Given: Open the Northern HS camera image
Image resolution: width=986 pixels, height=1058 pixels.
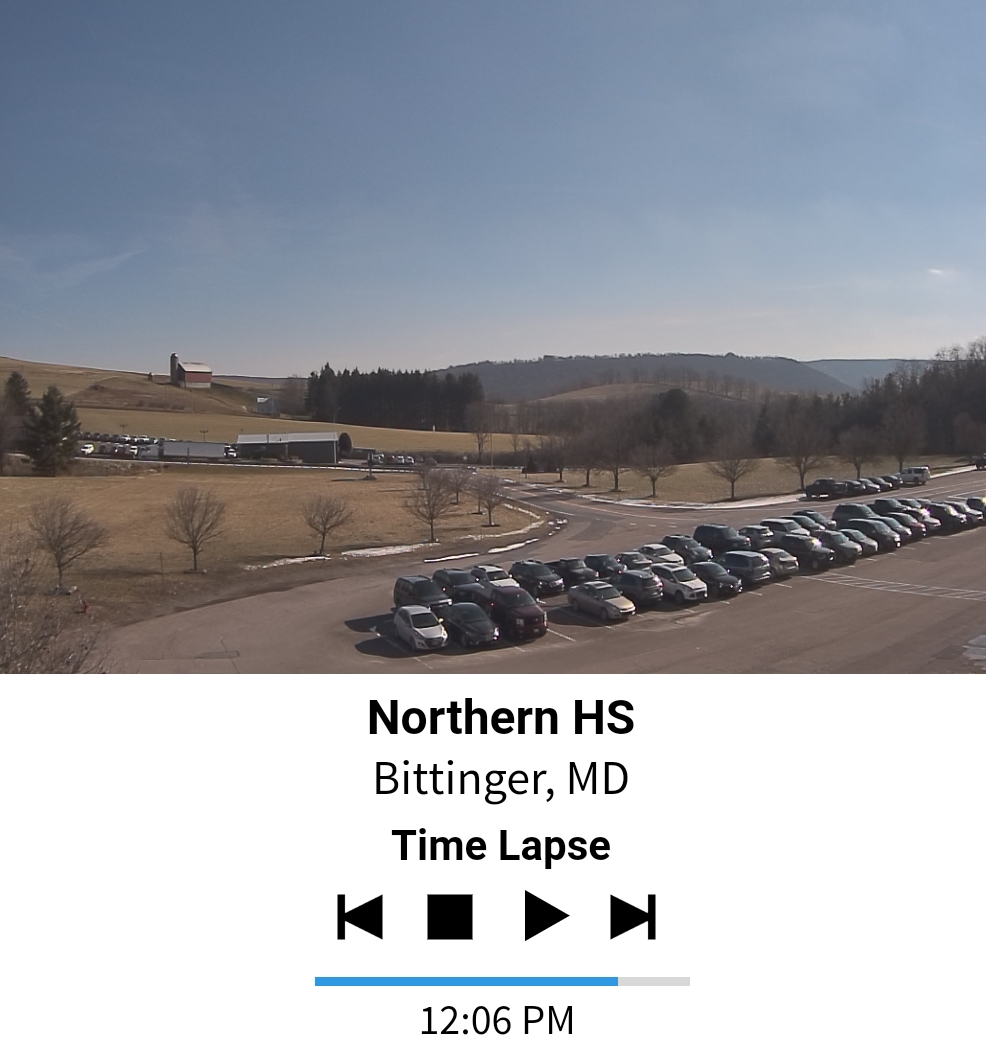Looking at the screenshot, I should (x=493, y=336).
